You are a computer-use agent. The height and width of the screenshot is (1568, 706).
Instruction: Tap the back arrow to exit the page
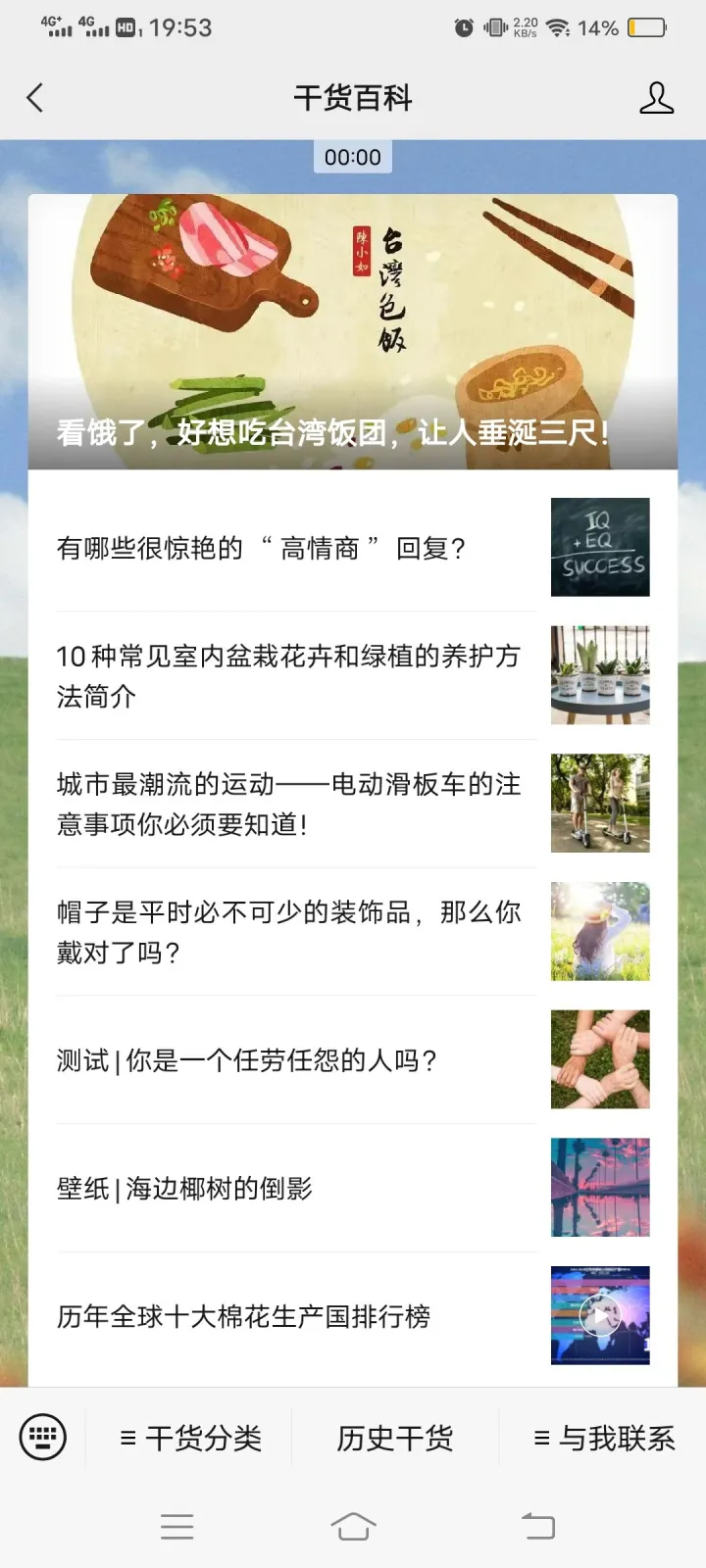(35, 97)
